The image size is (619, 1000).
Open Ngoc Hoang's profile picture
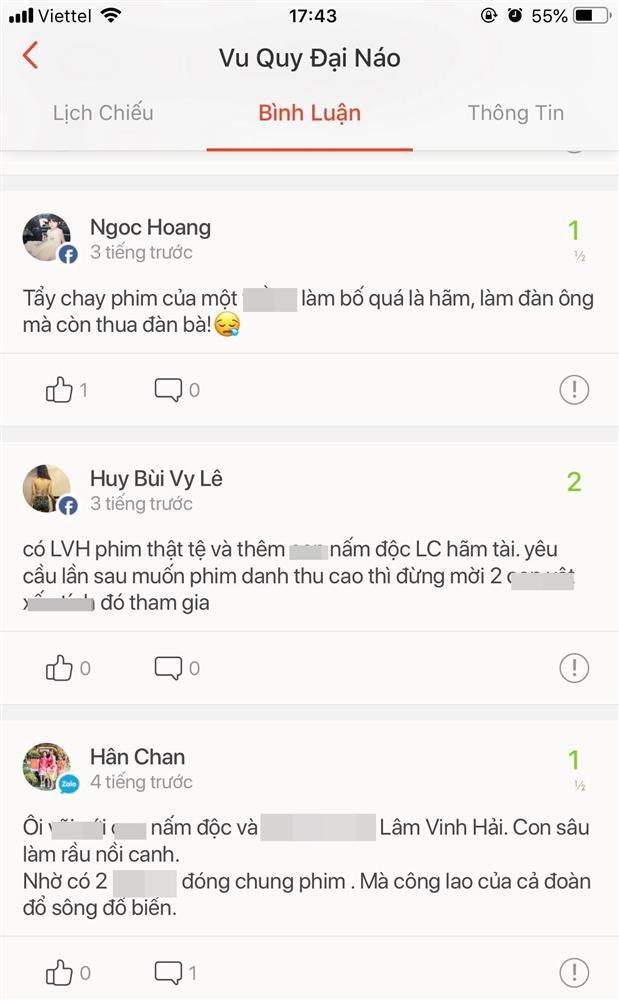47,237
